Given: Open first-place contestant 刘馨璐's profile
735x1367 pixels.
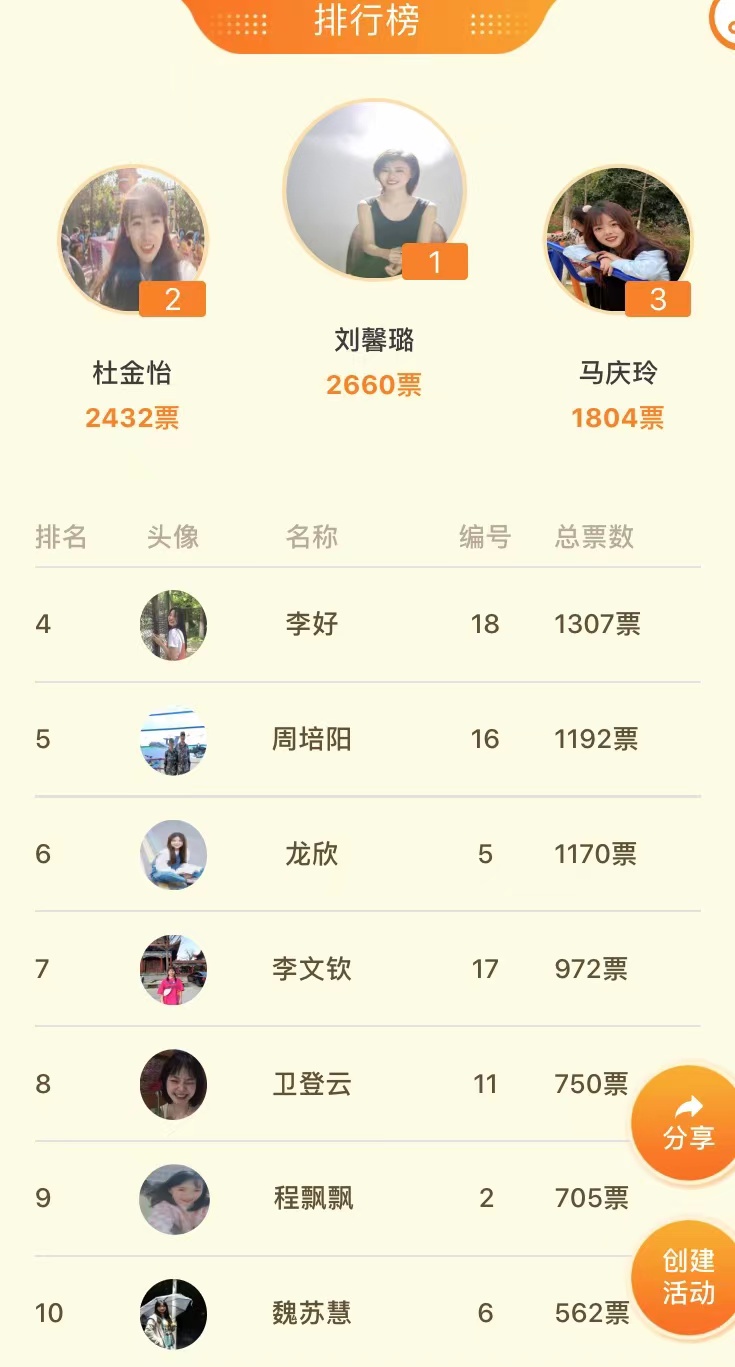Looking at the screenshot, I should (x=374, y=190).
